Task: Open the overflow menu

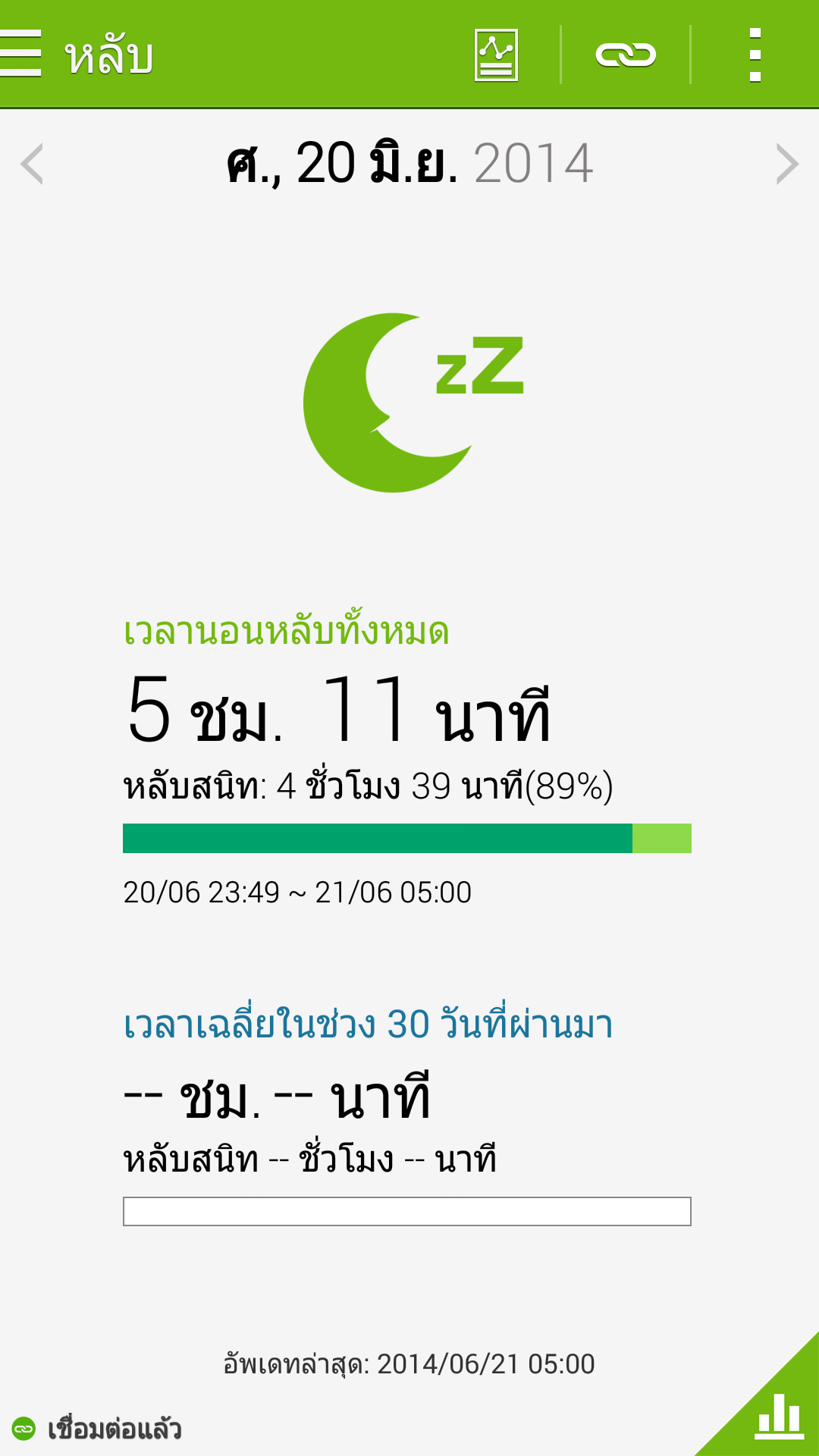Action: (x=755, y=55)
